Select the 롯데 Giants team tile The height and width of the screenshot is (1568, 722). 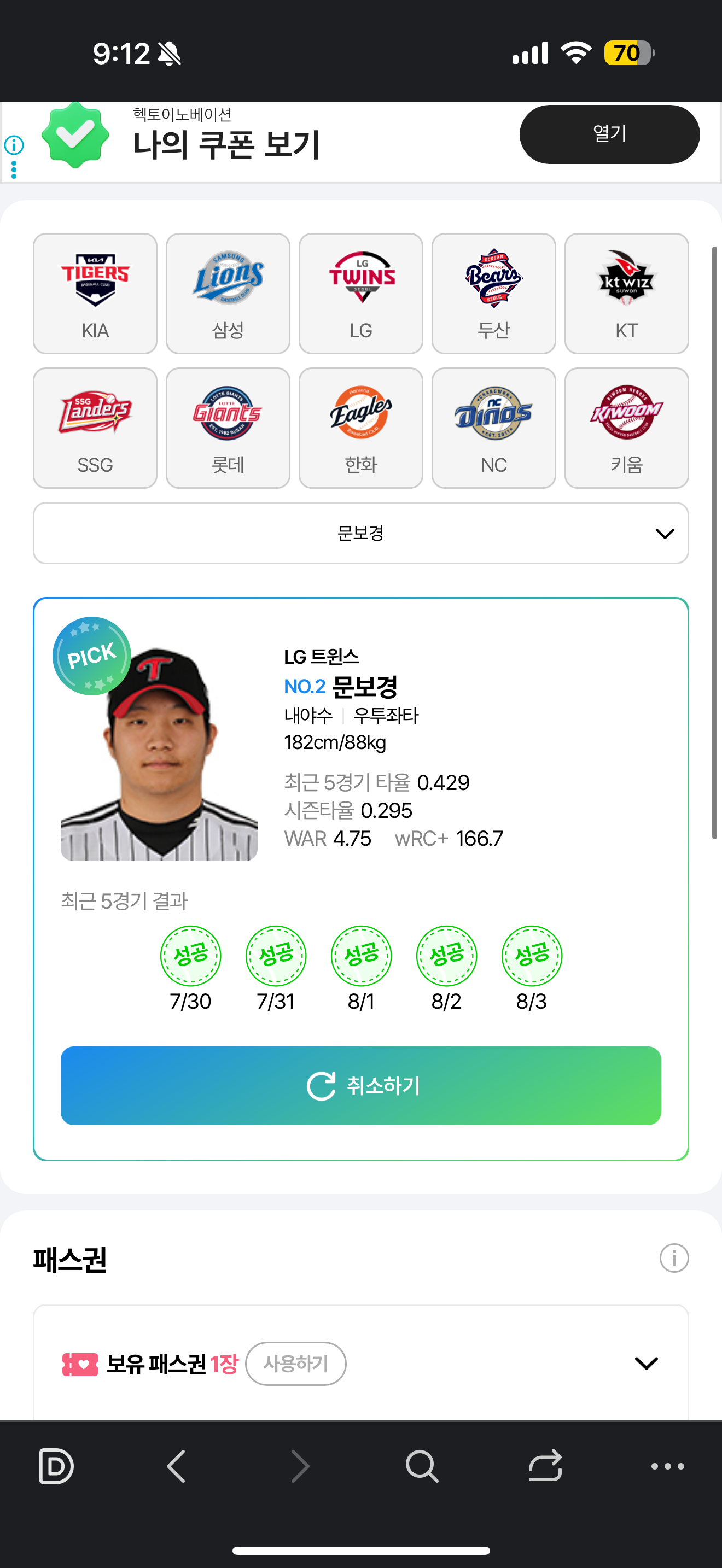228,428
